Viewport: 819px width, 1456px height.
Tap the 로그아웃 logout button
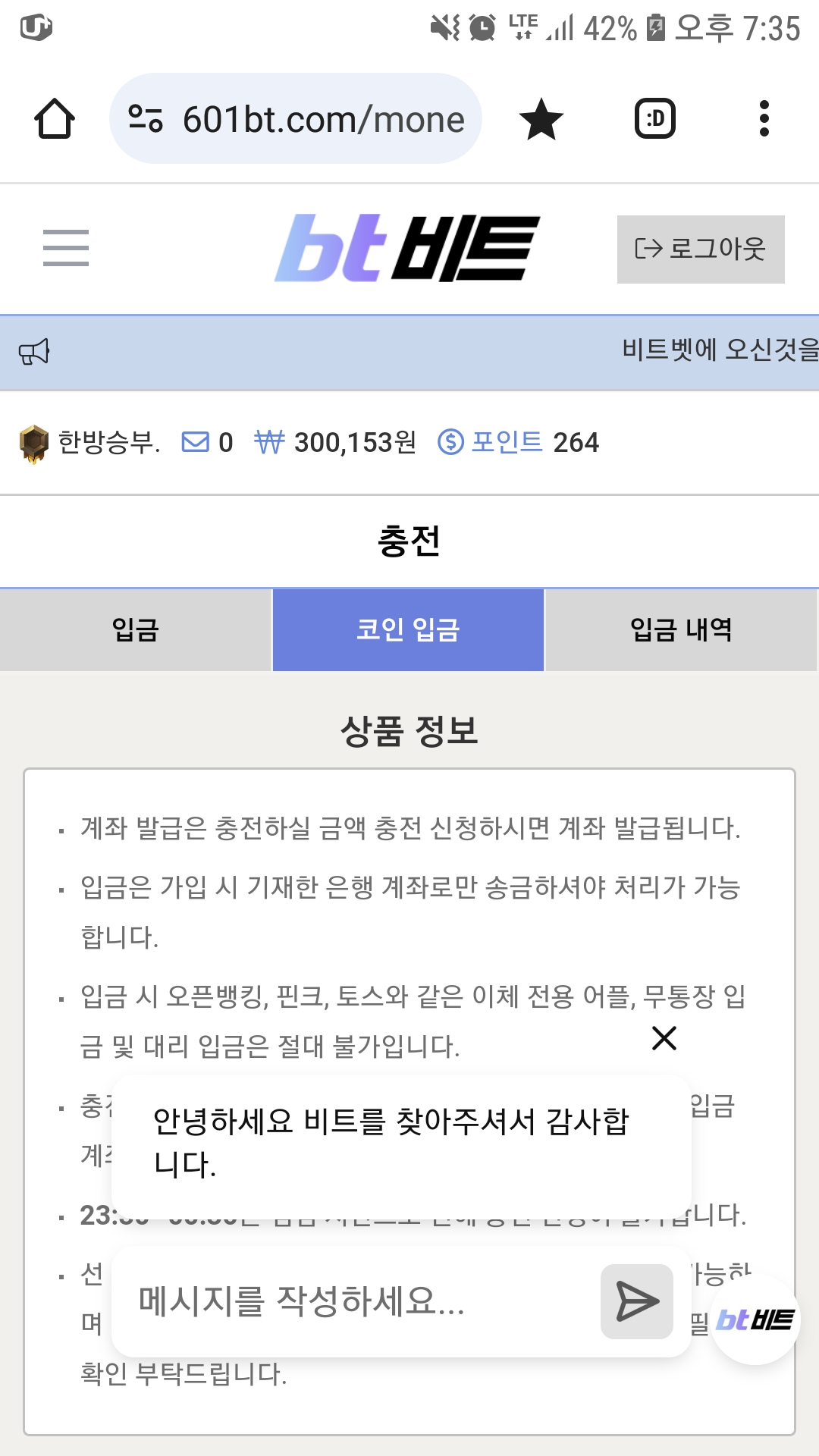click(701, 249)
